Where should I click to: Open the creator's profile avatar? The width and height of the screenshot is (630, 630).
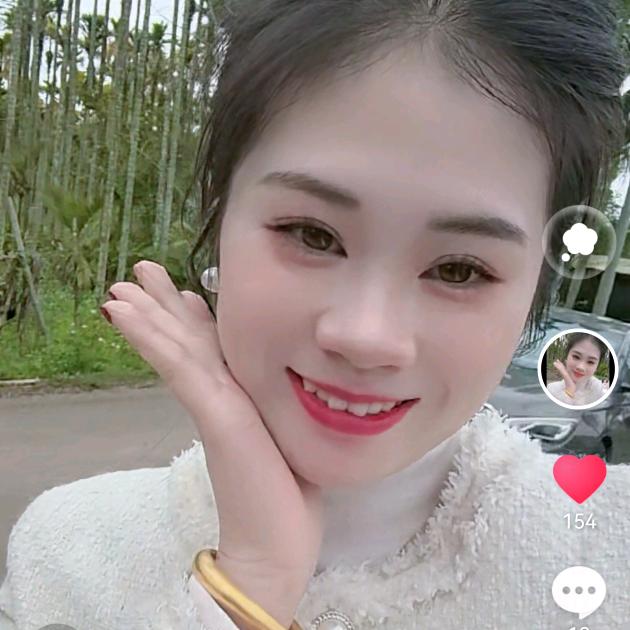[578, 368]
